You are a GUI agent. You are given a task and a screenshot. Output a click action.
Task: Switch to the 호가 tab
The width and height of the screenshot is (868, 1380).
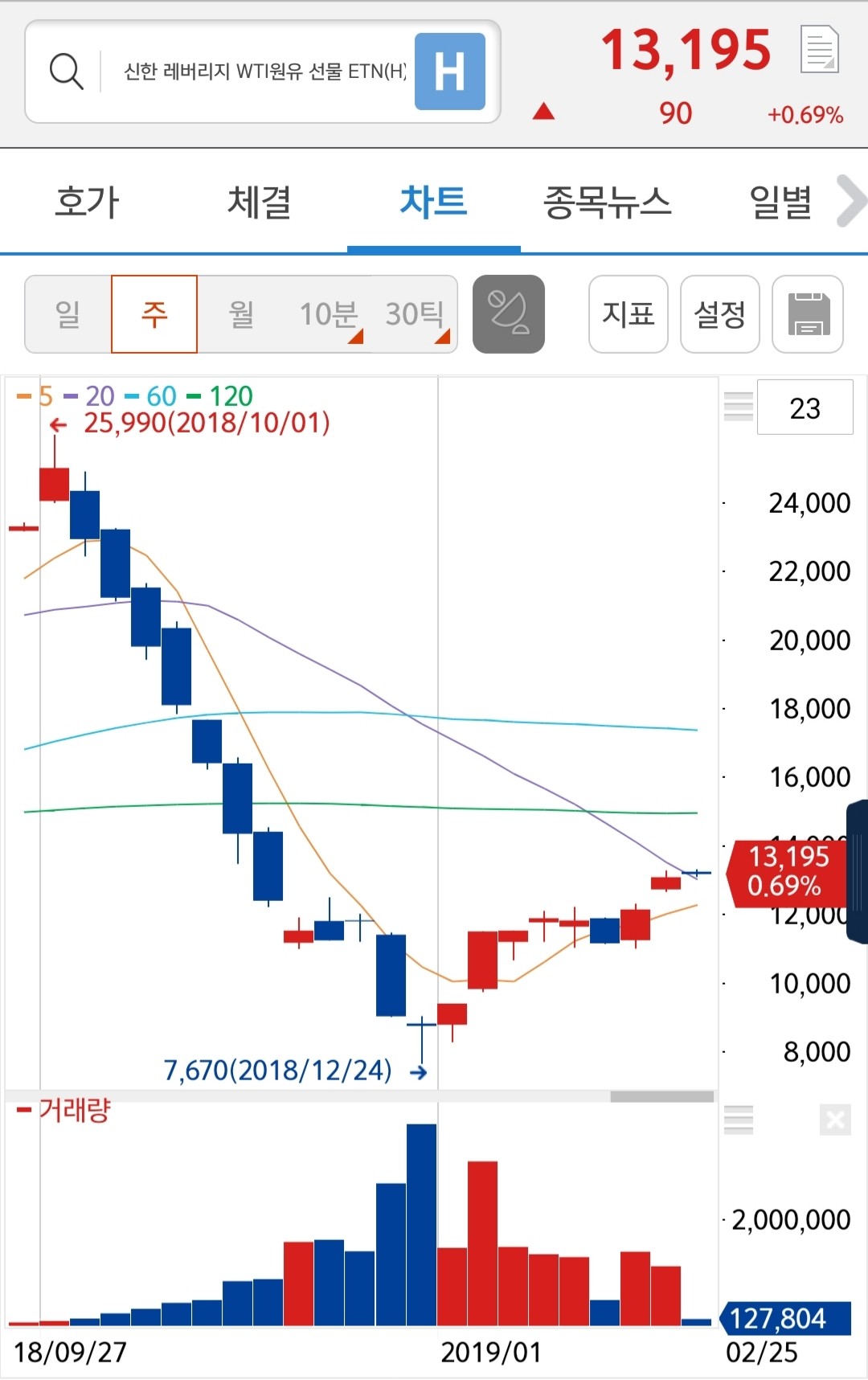click(x=87, y=202)
